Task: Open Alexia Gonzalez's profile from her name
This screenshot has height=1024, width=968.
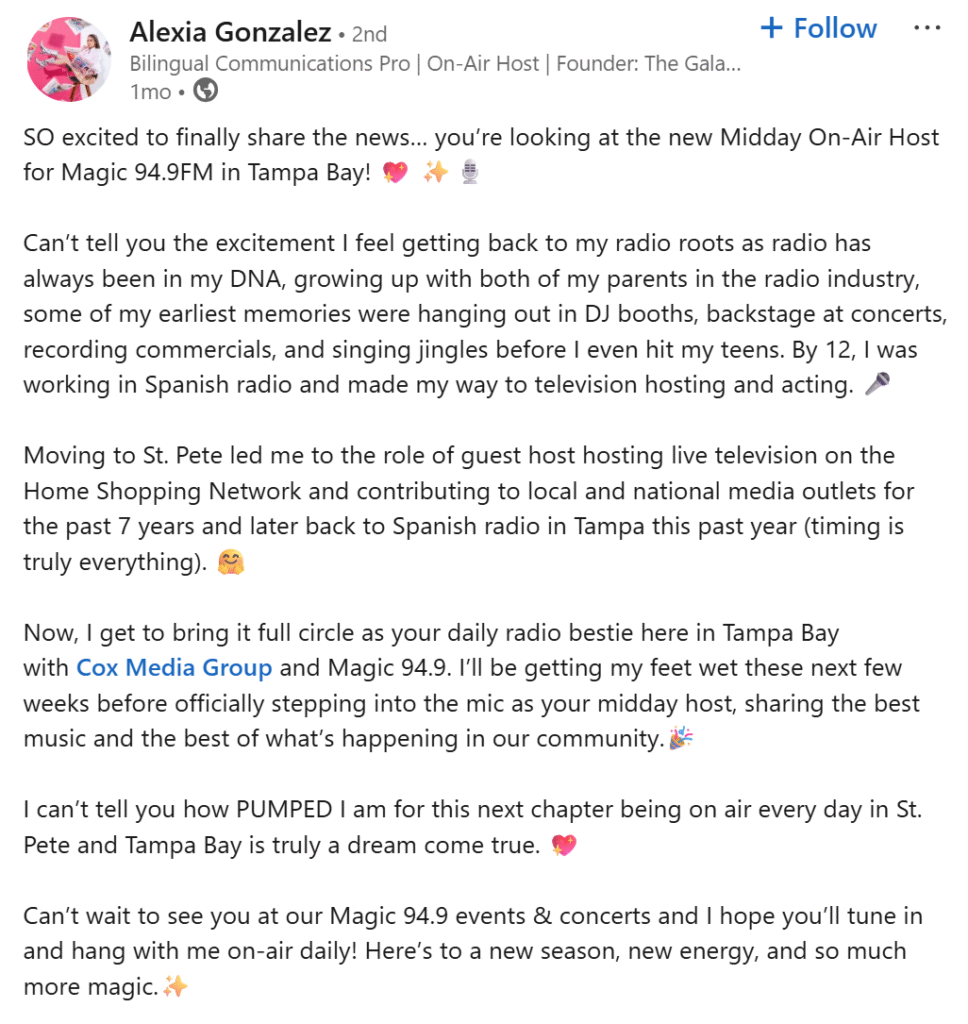Action: pos(230,32)
